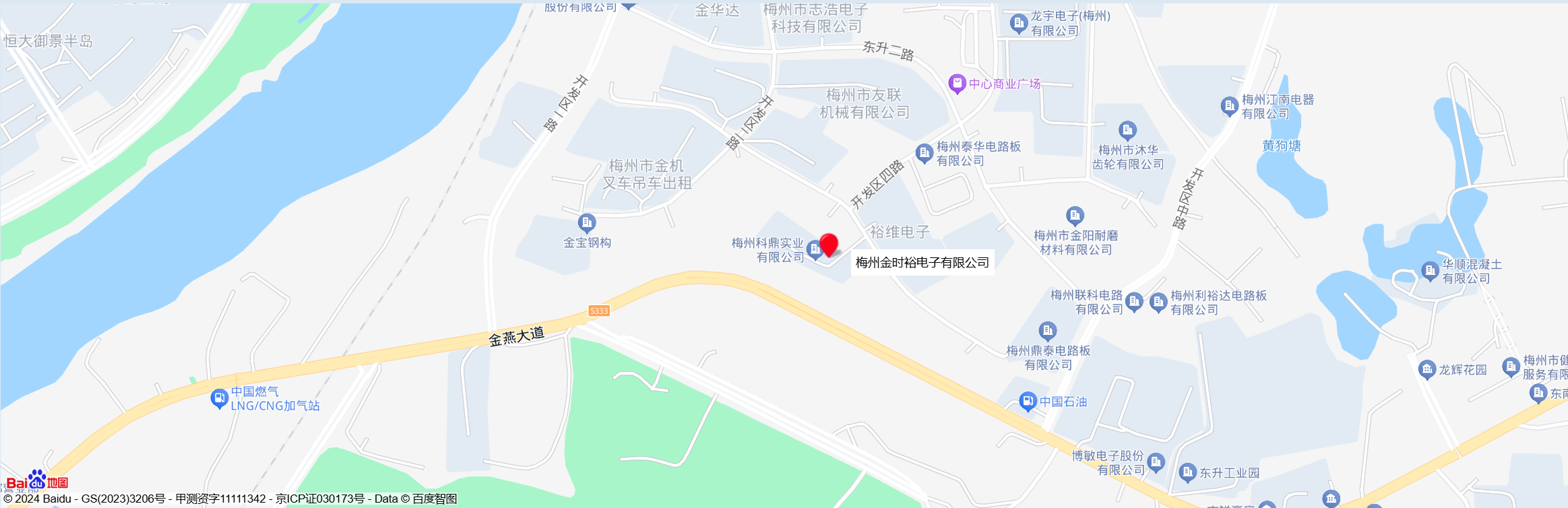Tap the red location marker pin
Image resolution: width=1568 pixels, height=508 pixels.
click(x=829, y=244)
